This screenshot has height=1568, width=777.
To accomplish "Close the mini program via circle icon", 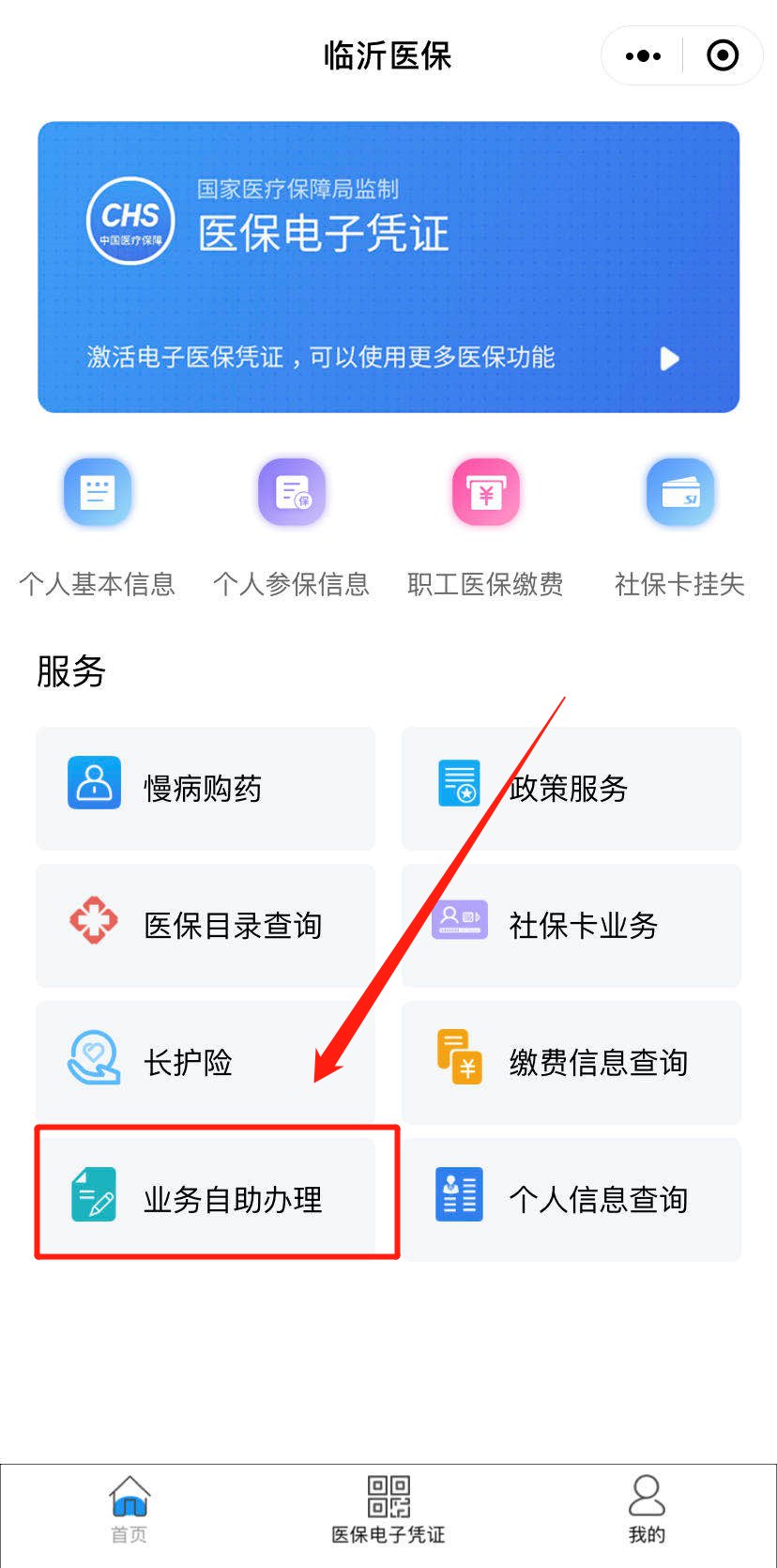I will pyautogui.click(x=722, y=56).
